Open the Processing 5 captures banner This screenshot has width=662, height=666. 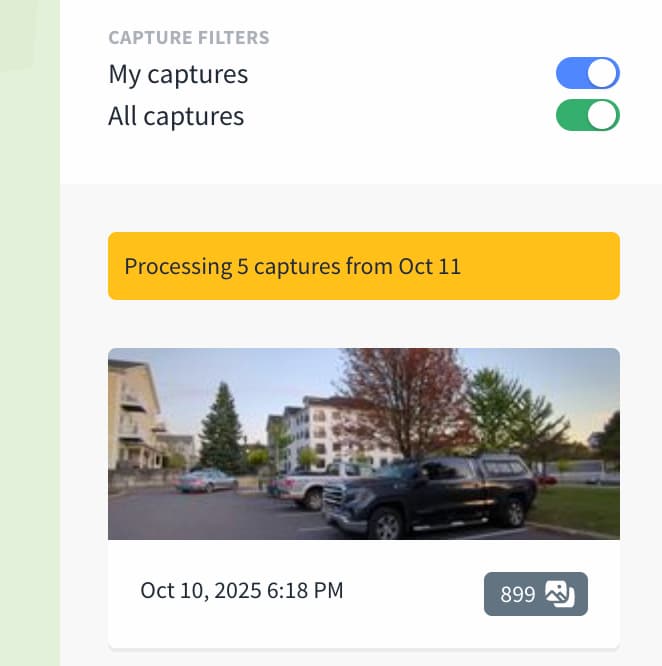363,267
